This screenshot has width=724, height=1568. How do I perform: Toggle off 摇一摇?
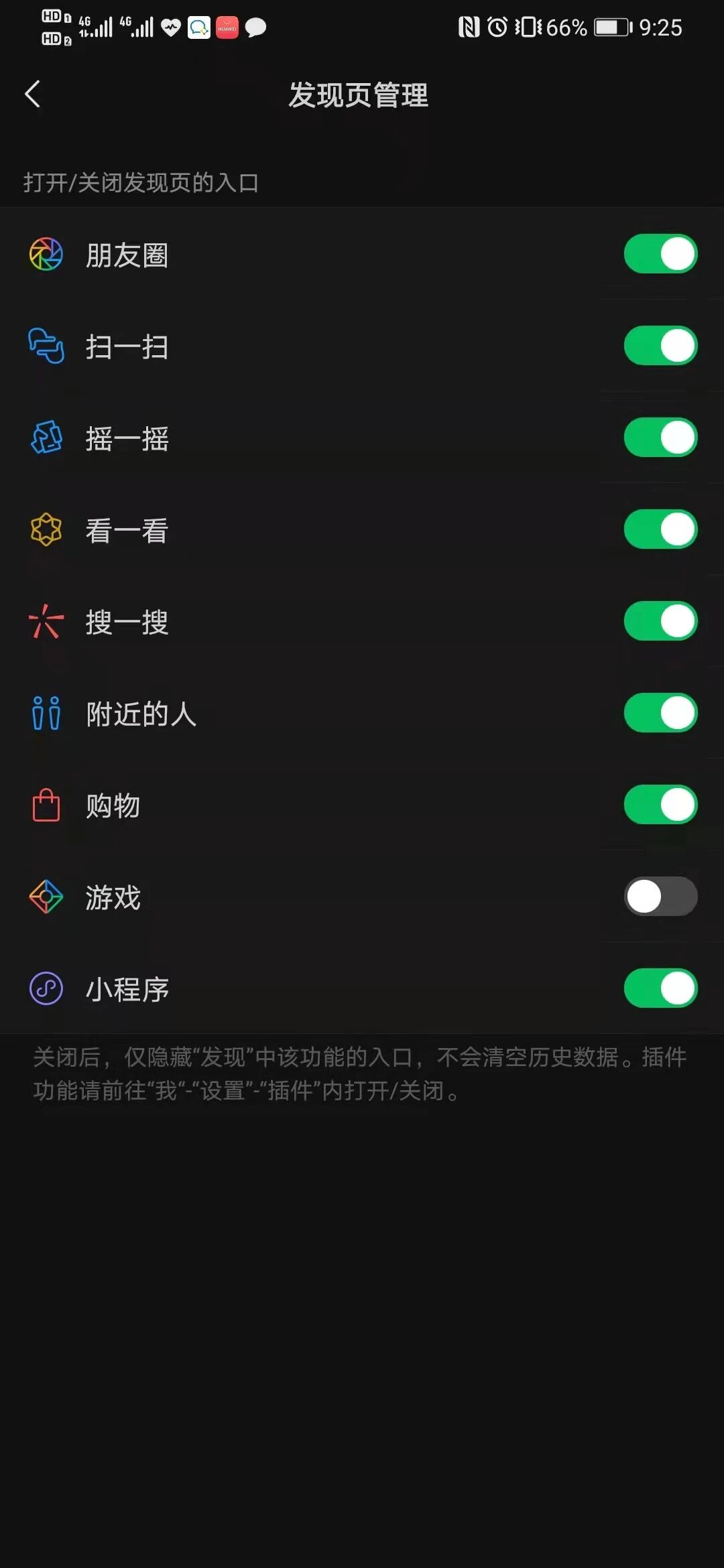tap(661, 438)
